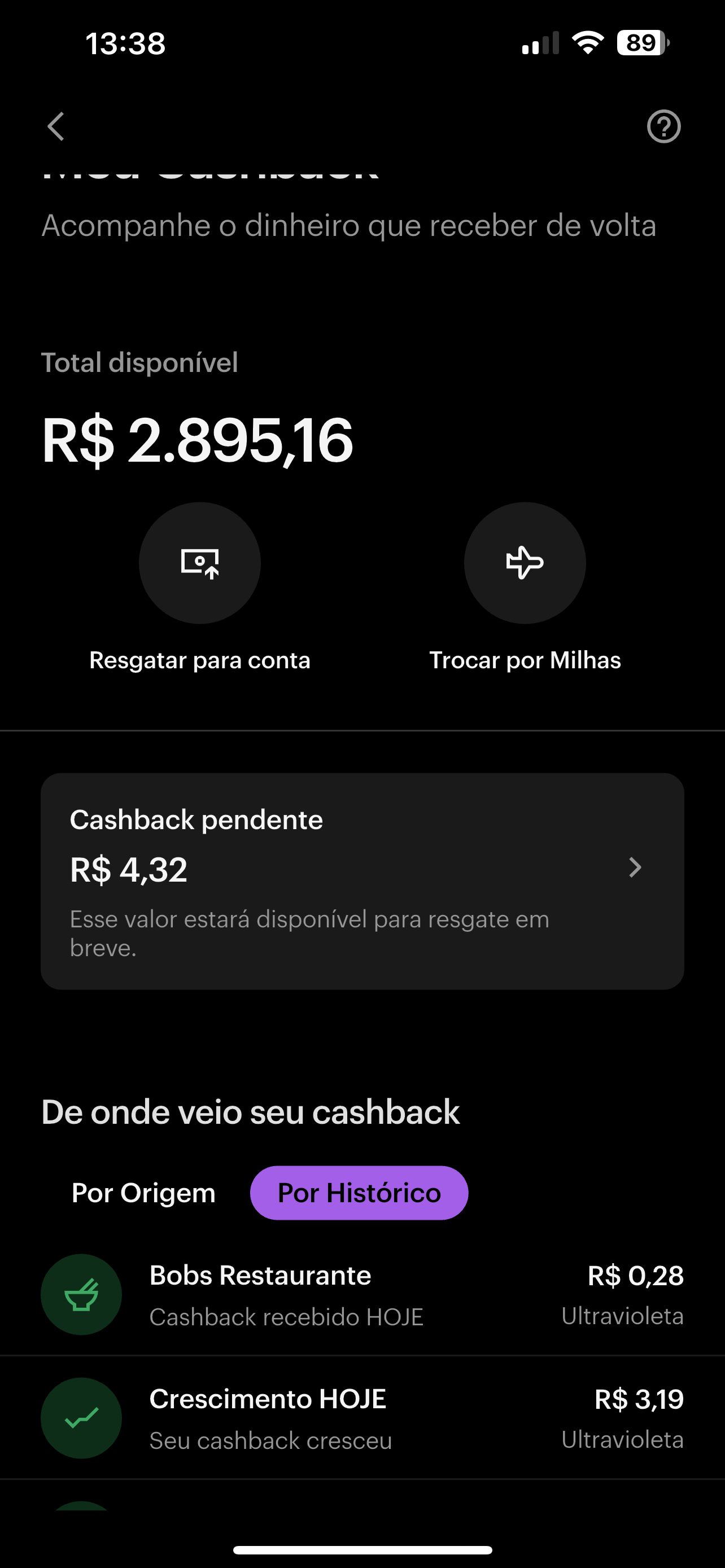725x1568 pixels.
Task: Tap Resgatar para conta button
Action: point(200,563)
